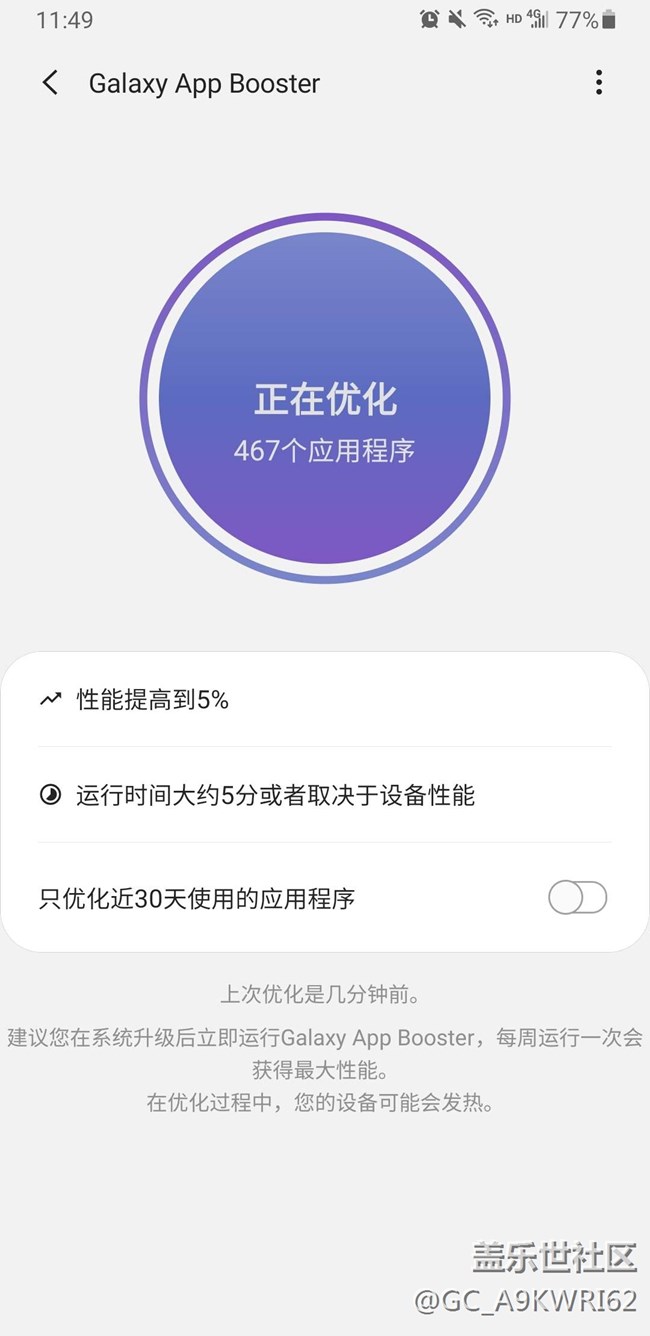
Task: Tap the 正在优化 optimization circle
Action: pos(325,398)
